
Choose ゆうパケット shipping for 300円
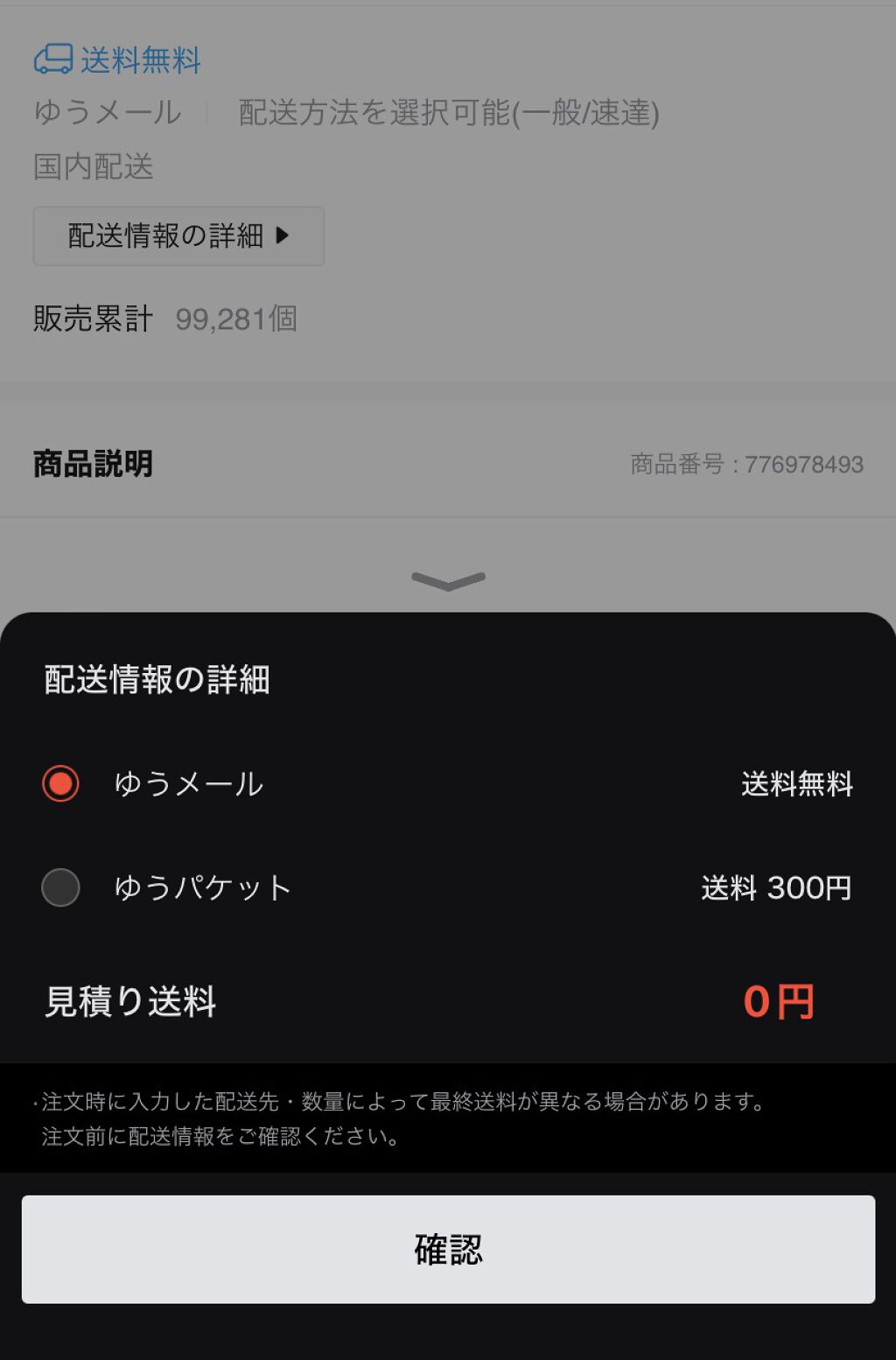point(60,887)
